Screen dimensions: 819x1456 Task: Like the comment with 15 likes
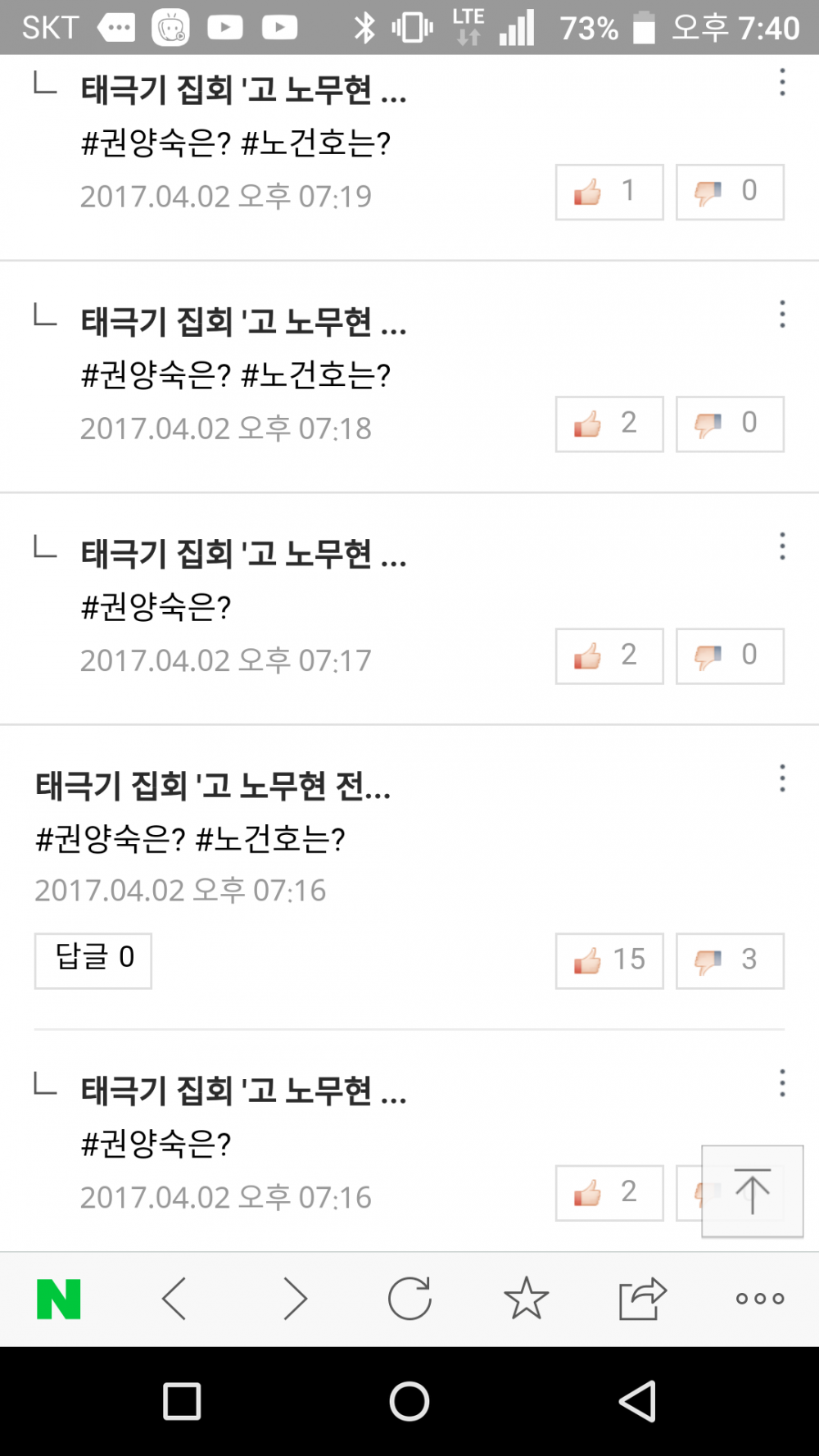pos(609,960)
